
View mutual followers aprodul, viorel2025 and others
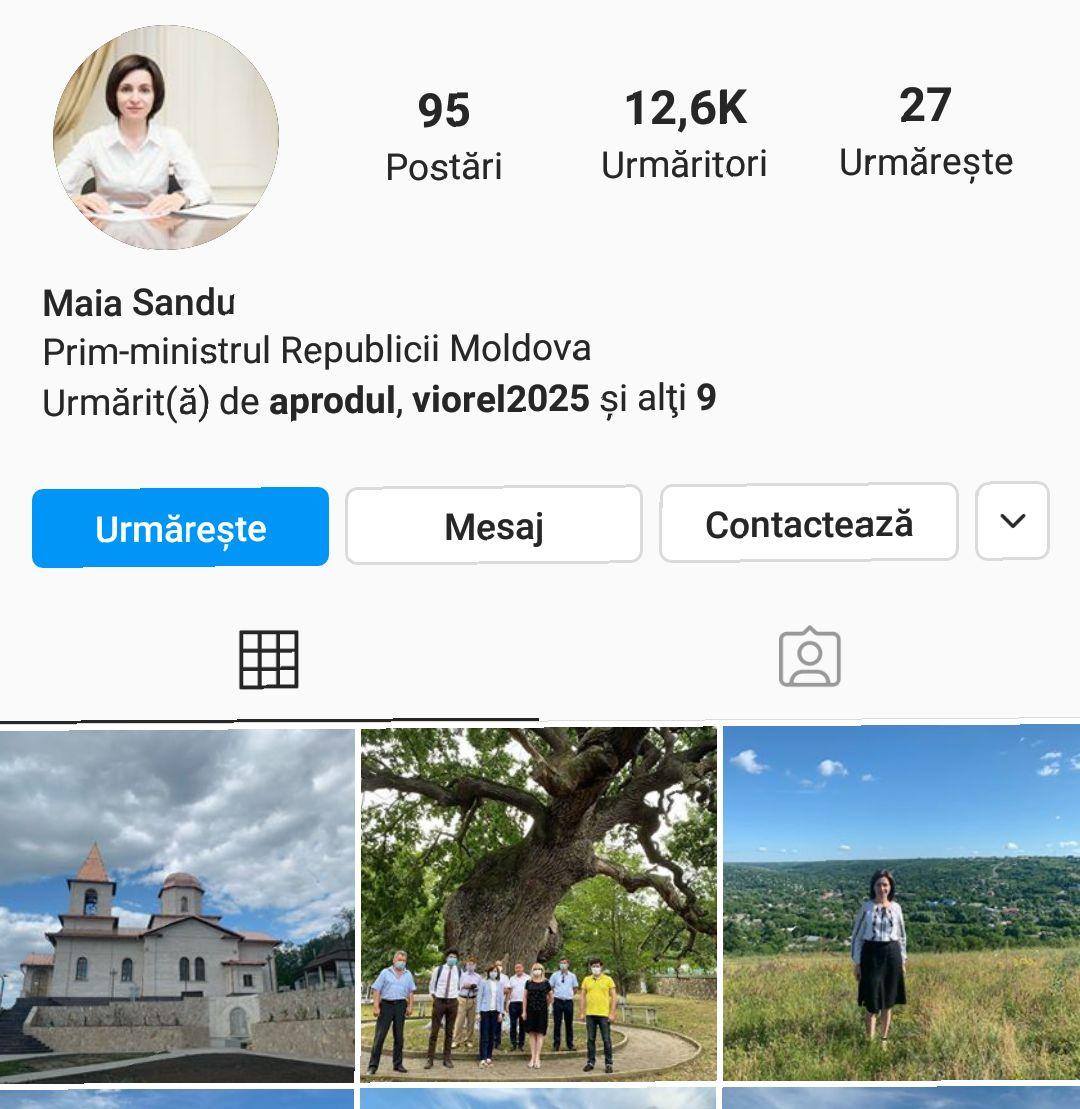click(x=380, y=400)
